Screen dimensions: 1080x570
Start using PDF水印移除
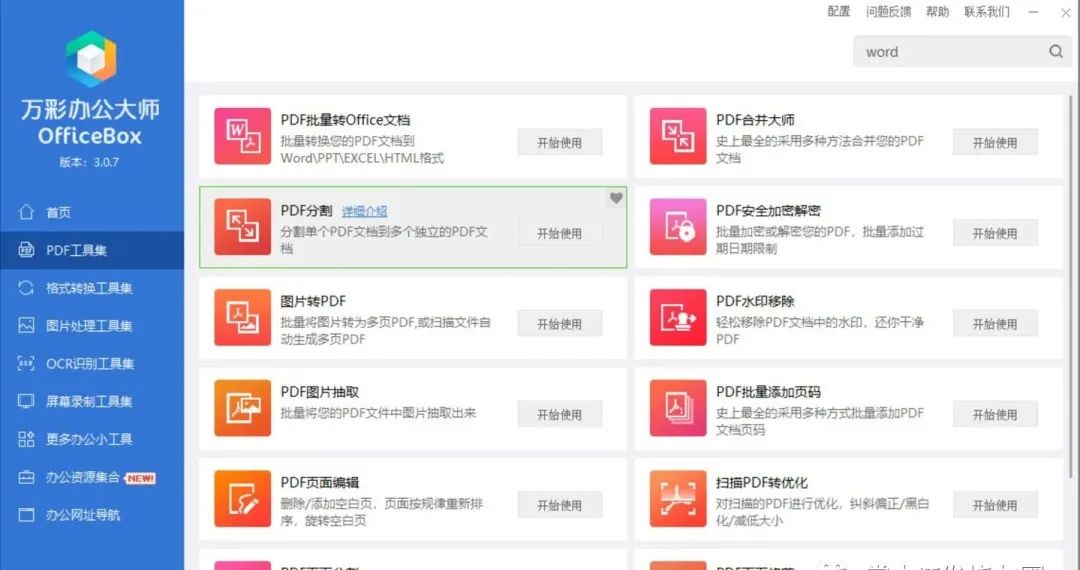pyautogui.click(x=994, y=324)
